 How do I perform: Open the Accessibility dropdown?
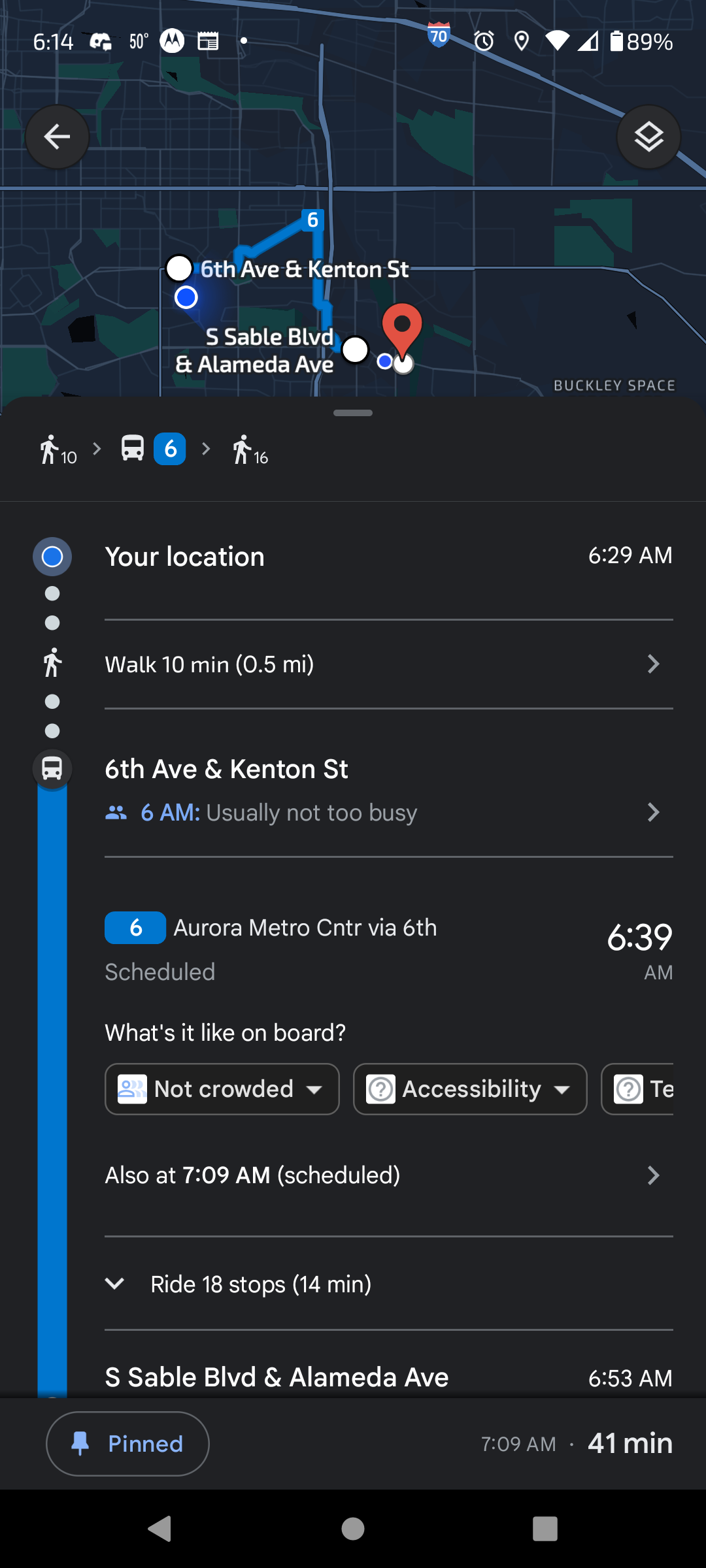tap(469, 1089)
